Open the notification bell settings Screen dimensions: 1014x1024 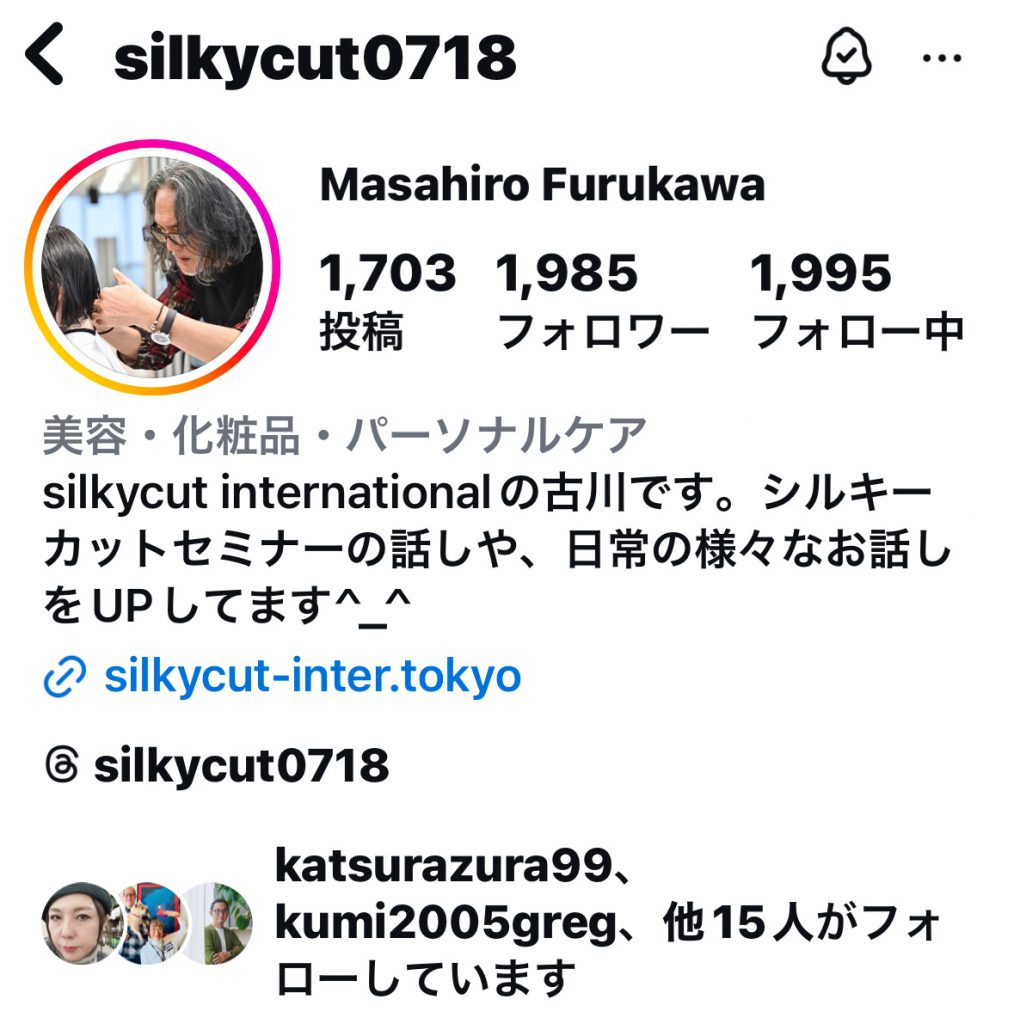click(846, 58)
